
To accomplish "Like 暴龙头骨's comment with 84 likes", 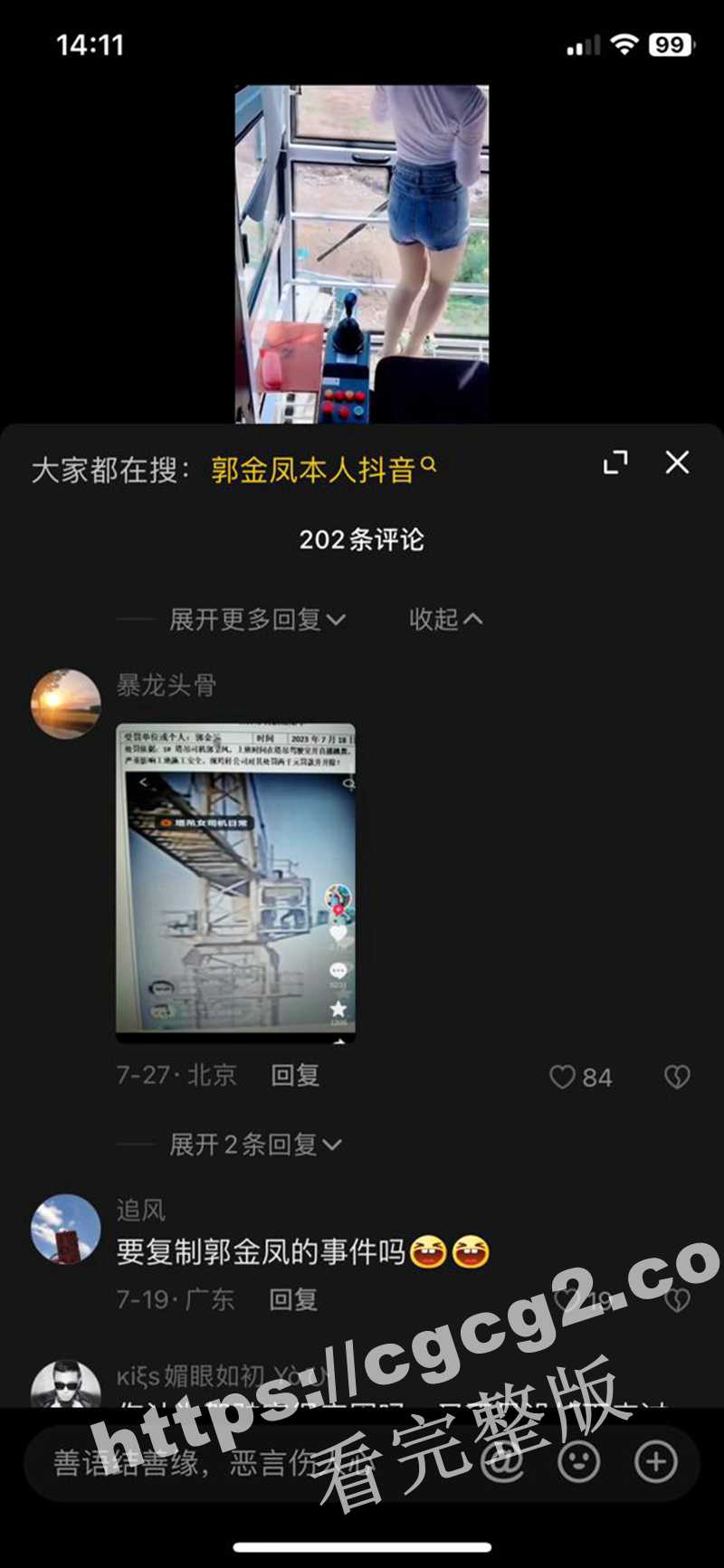I will [564, 1077].
